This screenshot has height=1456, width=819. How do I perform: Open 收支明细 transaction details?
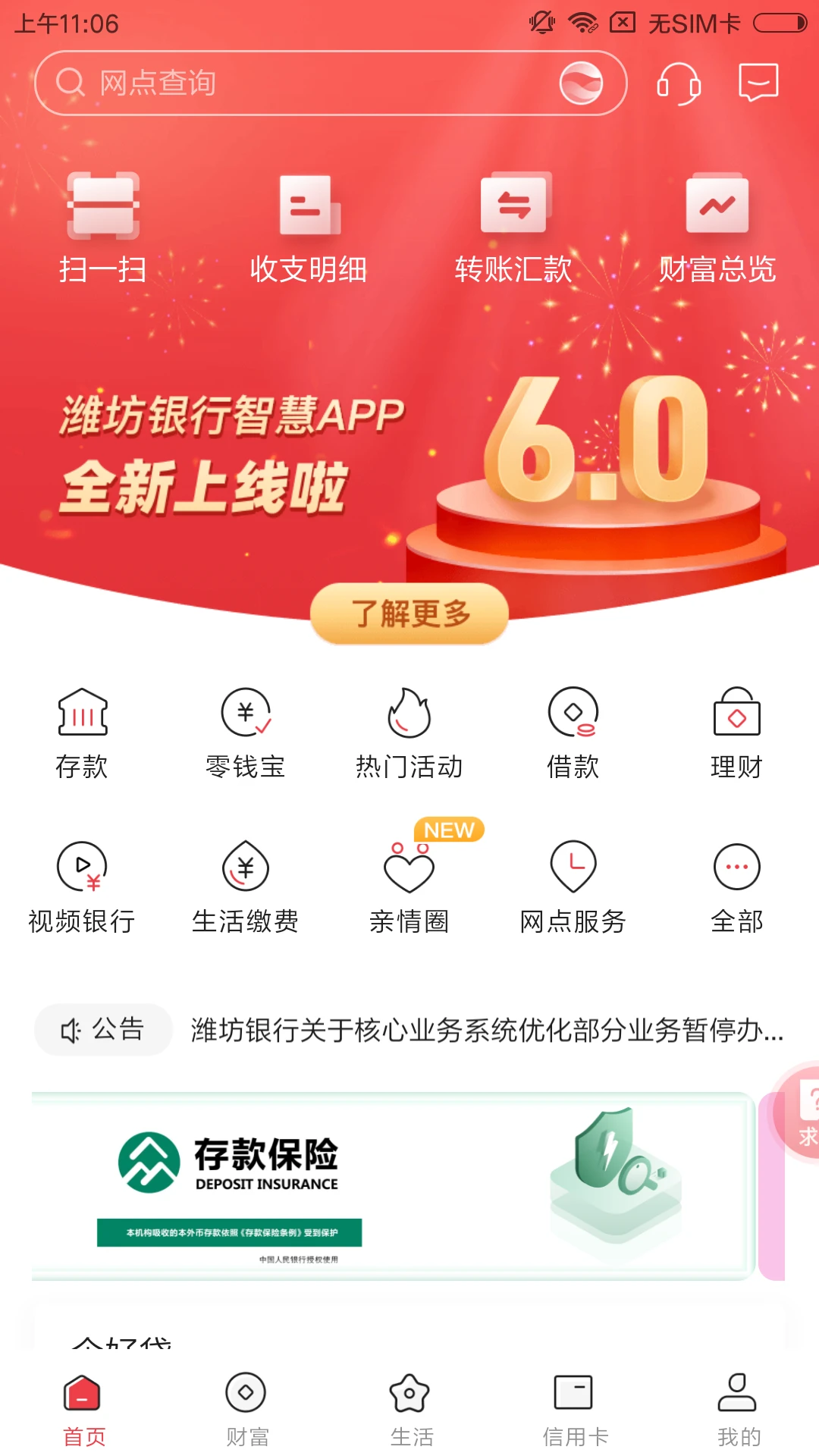pos(307,227)
